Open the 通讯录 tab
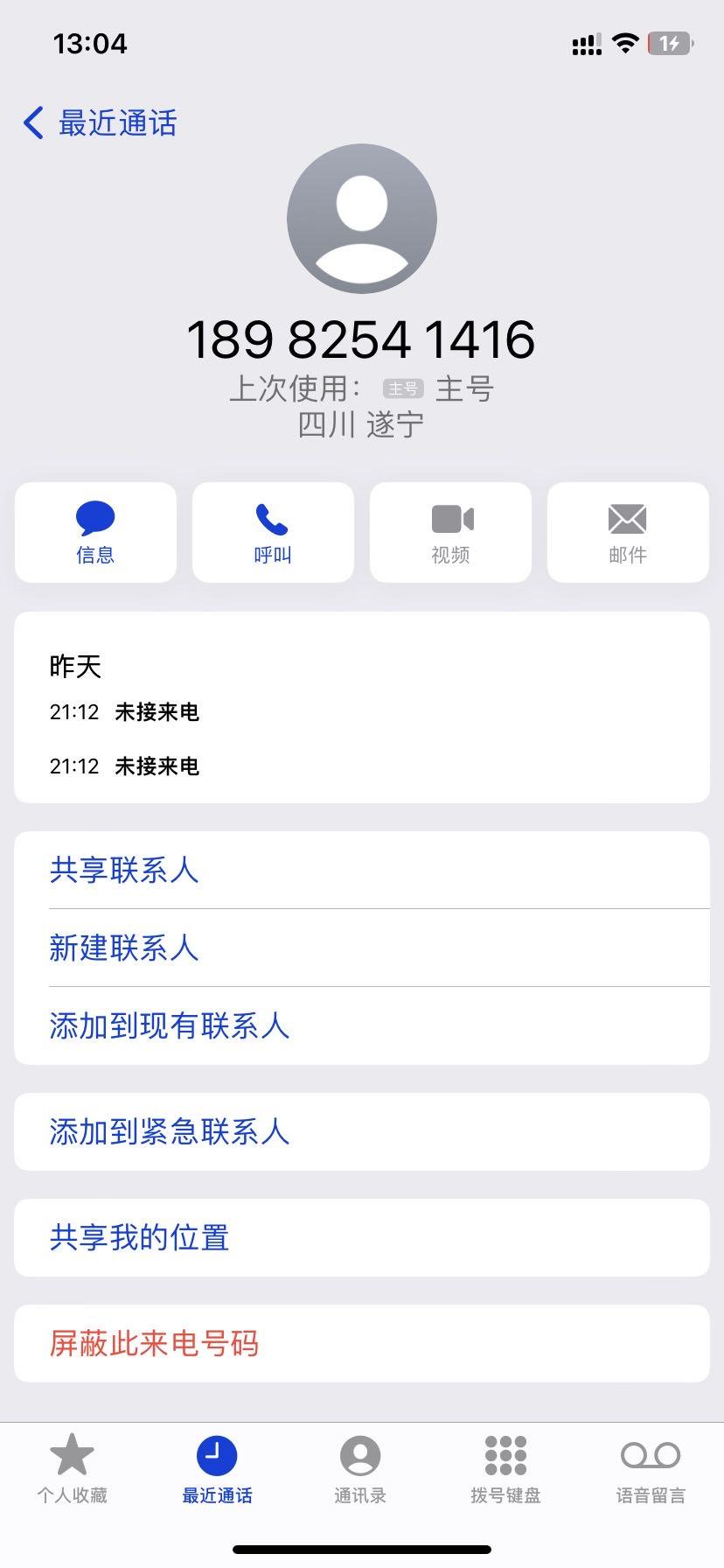This screenshot has width=724, height=1568. [360, 1470]
